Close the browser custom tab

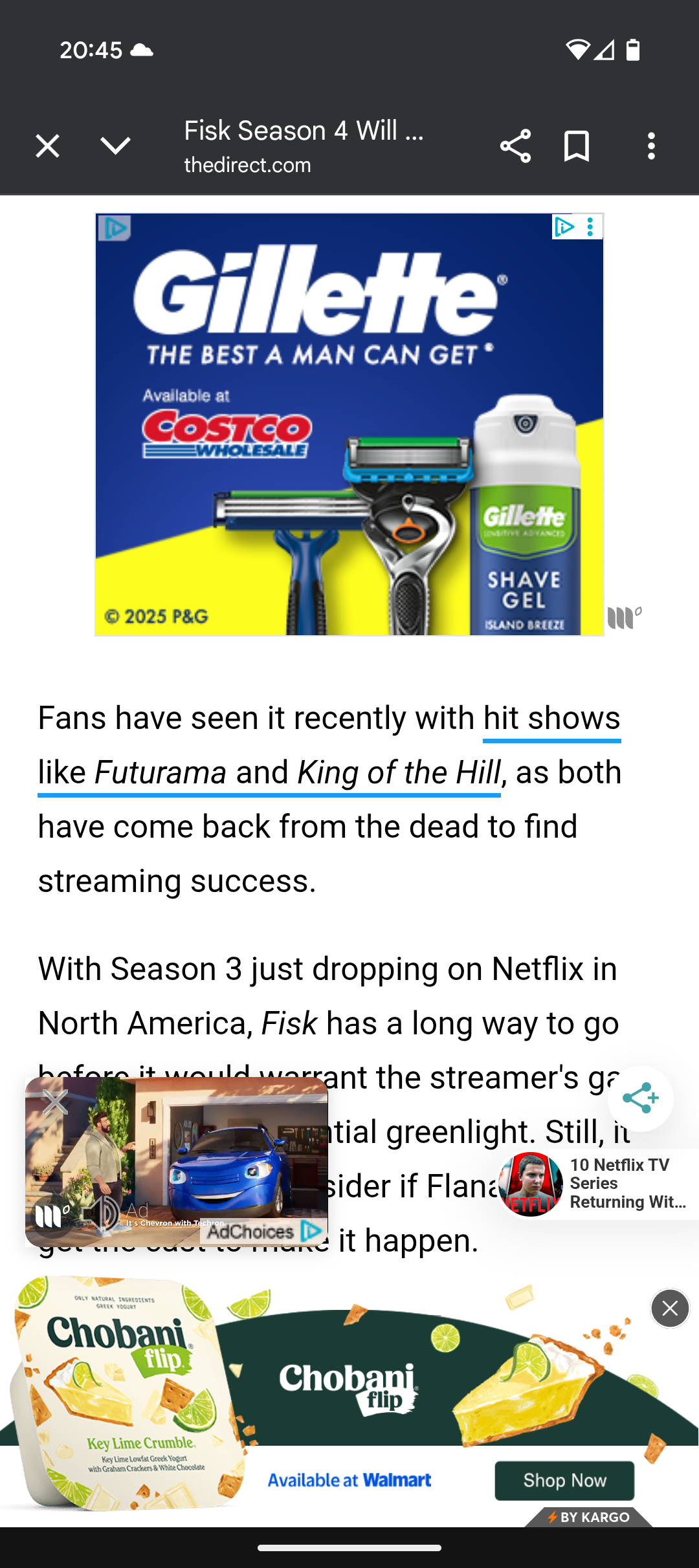click(47, 146)
